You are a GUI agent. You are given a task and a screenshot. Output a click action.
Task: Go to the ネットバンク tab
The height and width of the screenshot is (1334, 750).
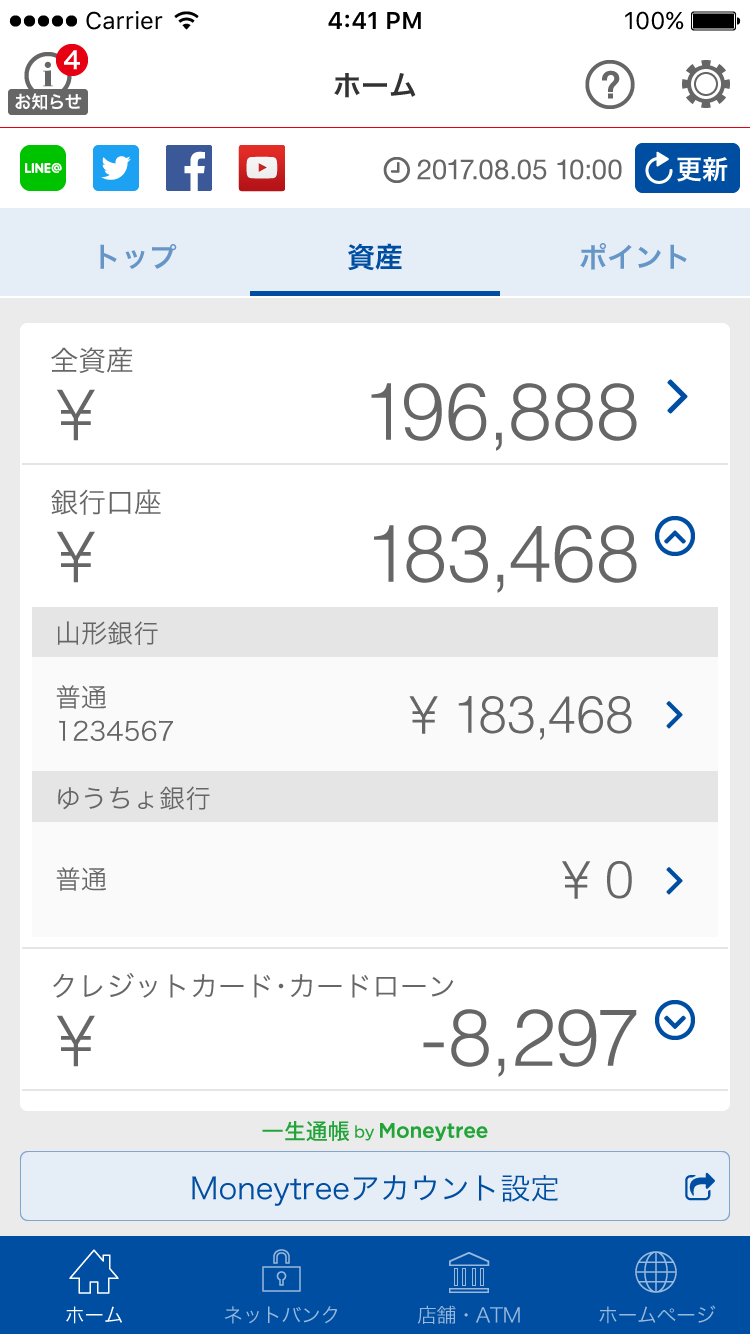pos(281,1285)
